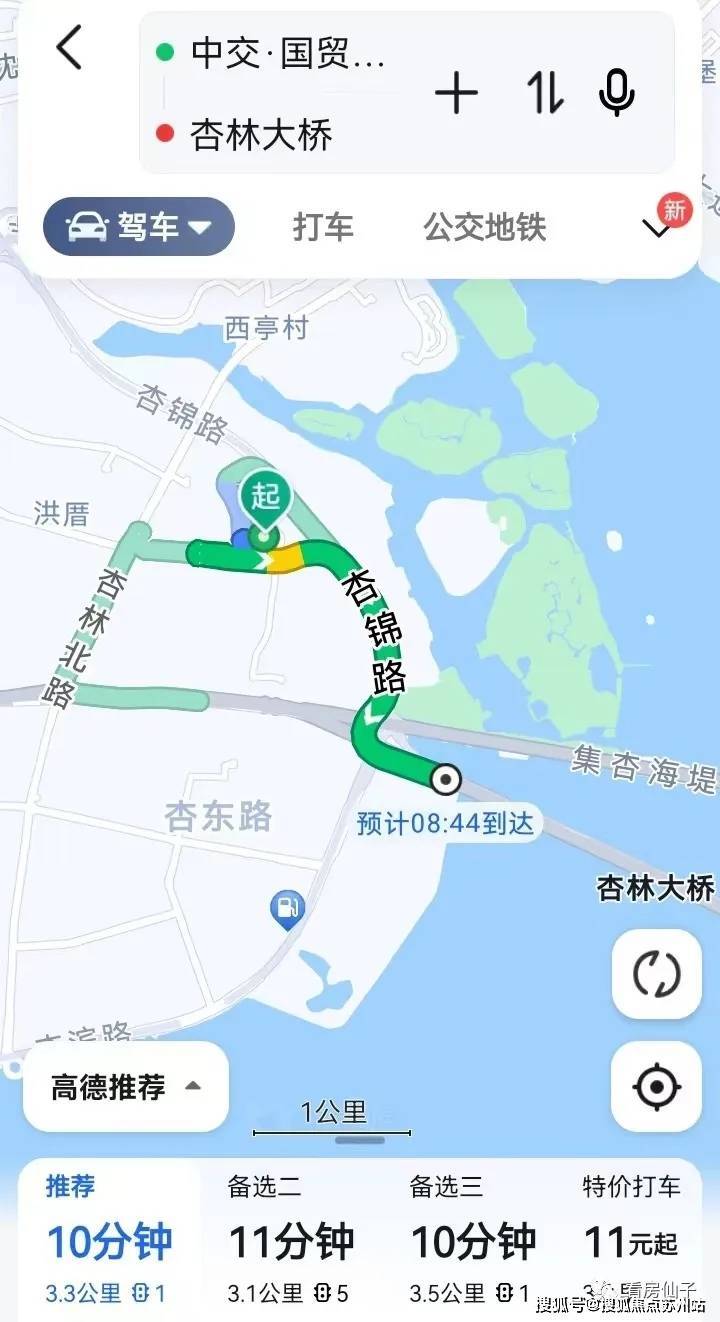720x1322 pixels.
Task: Switch to the 打车 tab
Action: pyautogui.click(x=323, y=227)
